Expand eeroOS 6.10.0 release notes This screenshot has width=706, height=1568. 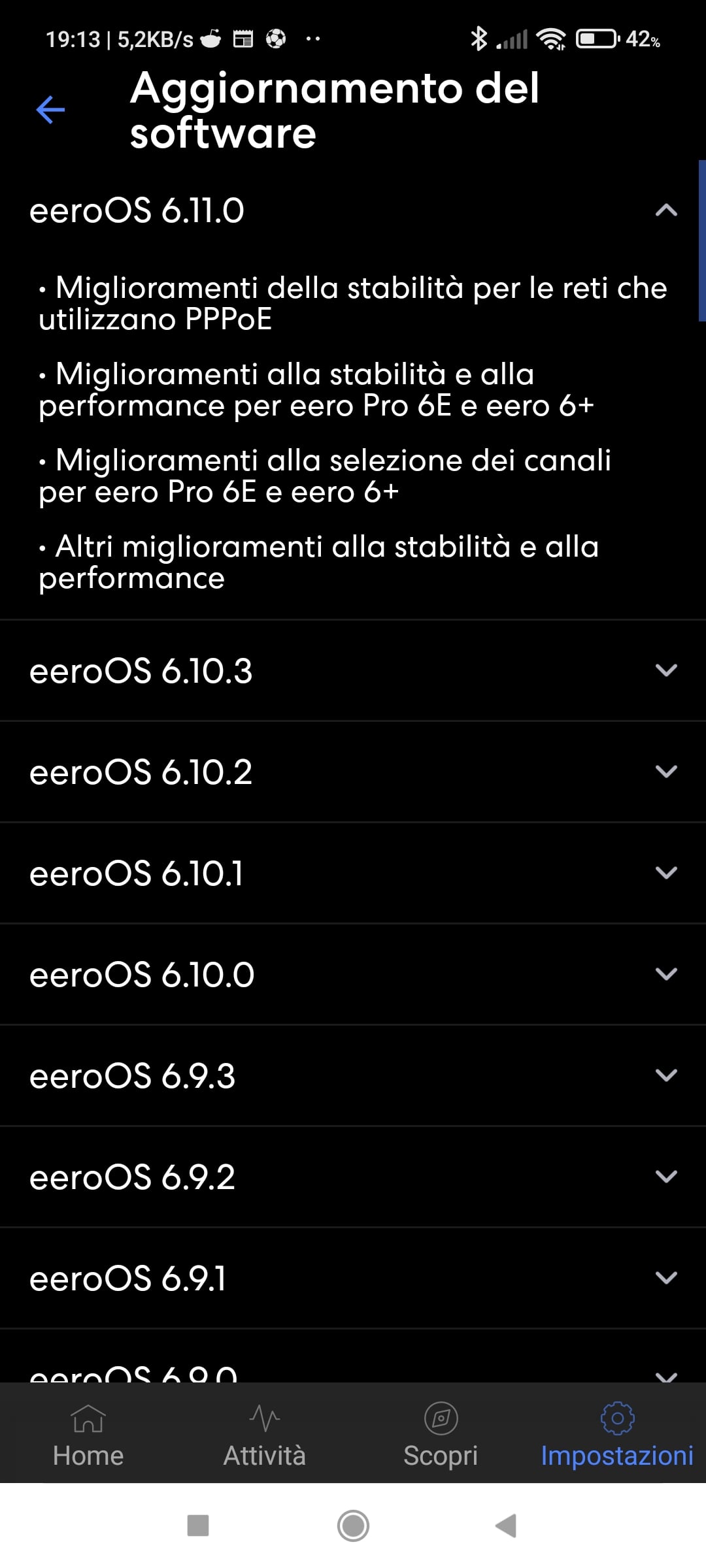(353, 975)
